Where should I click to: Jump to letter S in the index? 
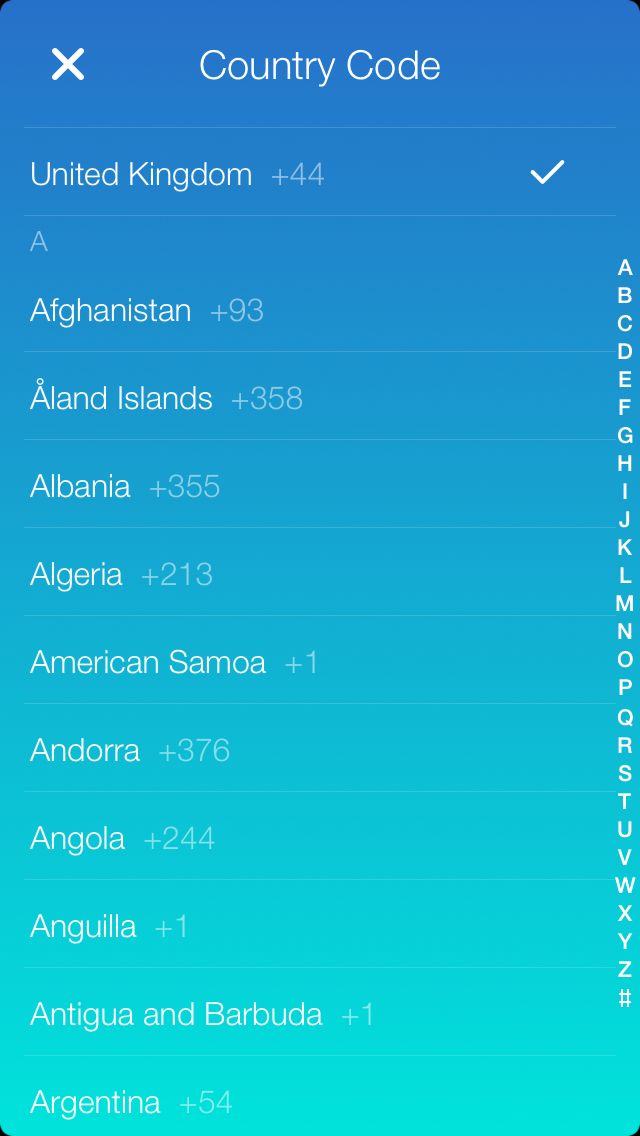coord(625,773)
